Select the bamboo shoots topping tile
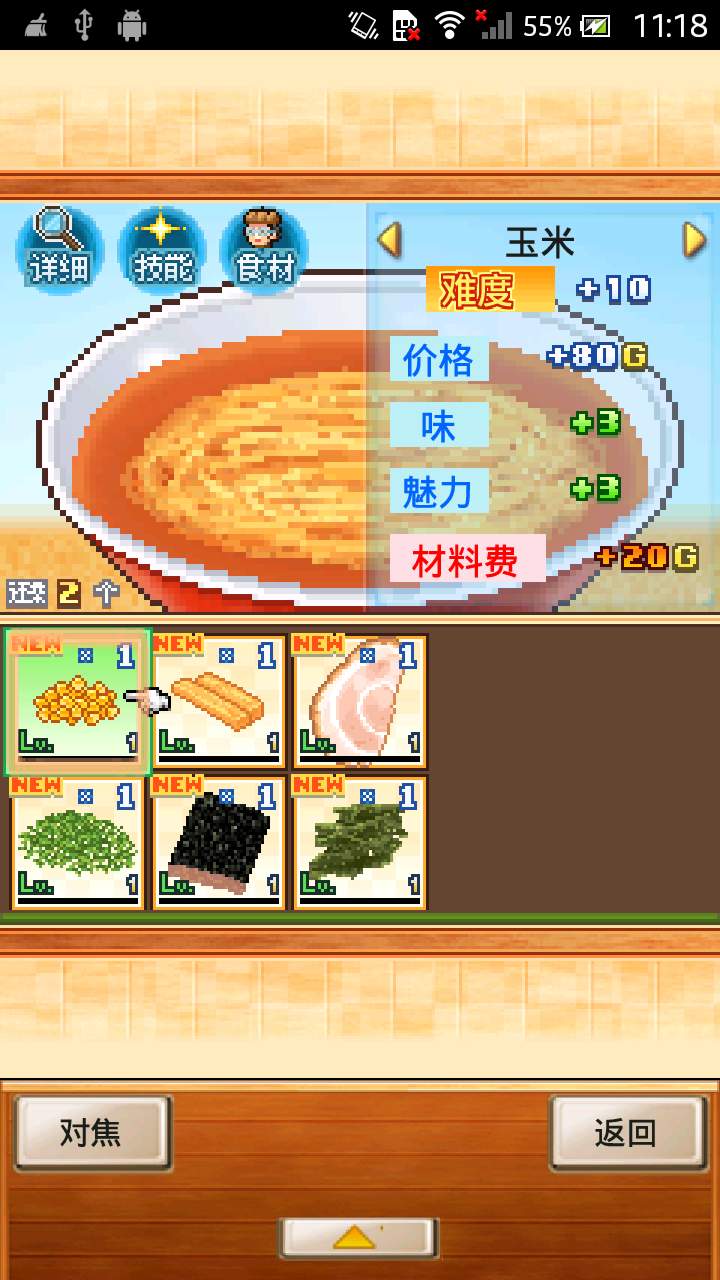 click(219, 702)
